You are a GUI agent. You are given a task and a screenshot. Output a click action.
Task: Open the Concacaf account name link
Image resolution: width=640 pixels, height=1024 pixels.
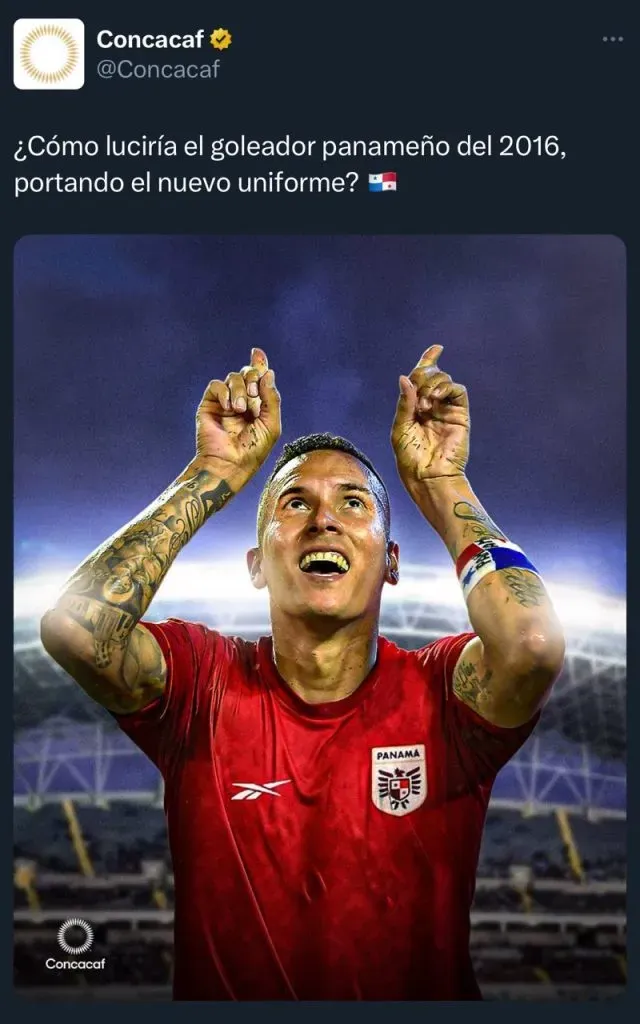(150, 39)
